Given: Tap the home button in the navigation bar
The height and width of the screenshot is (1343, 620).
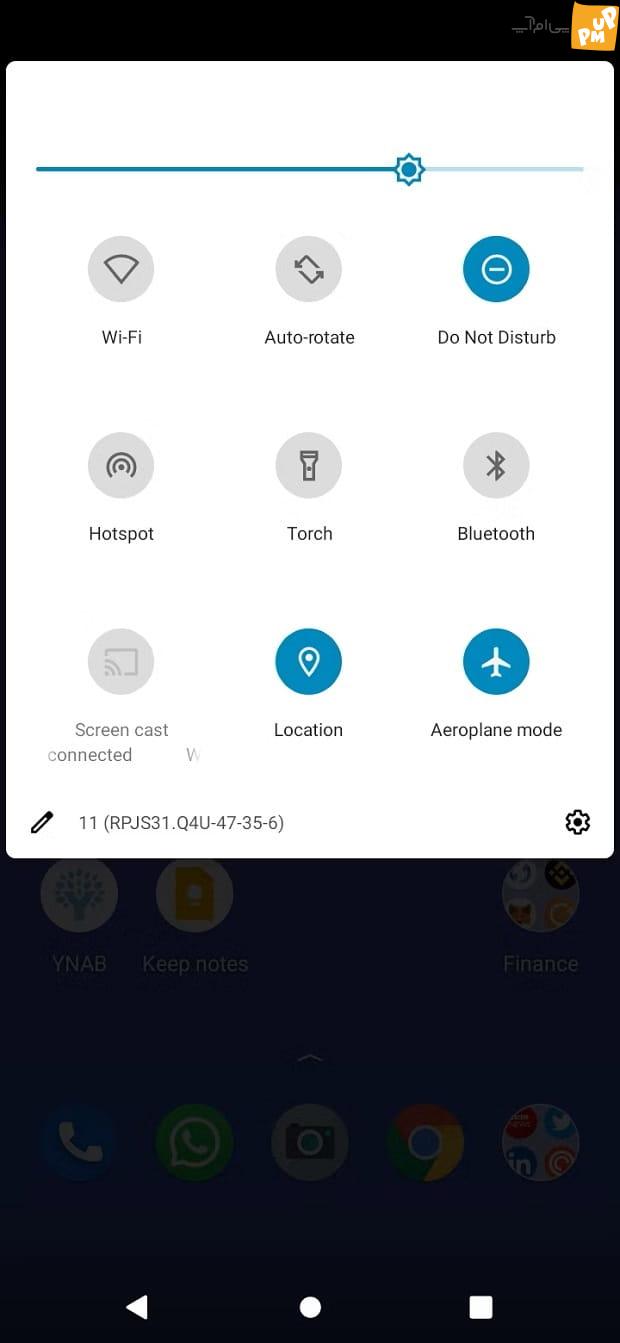Looking at the screenshot, I should point(310,1307).
